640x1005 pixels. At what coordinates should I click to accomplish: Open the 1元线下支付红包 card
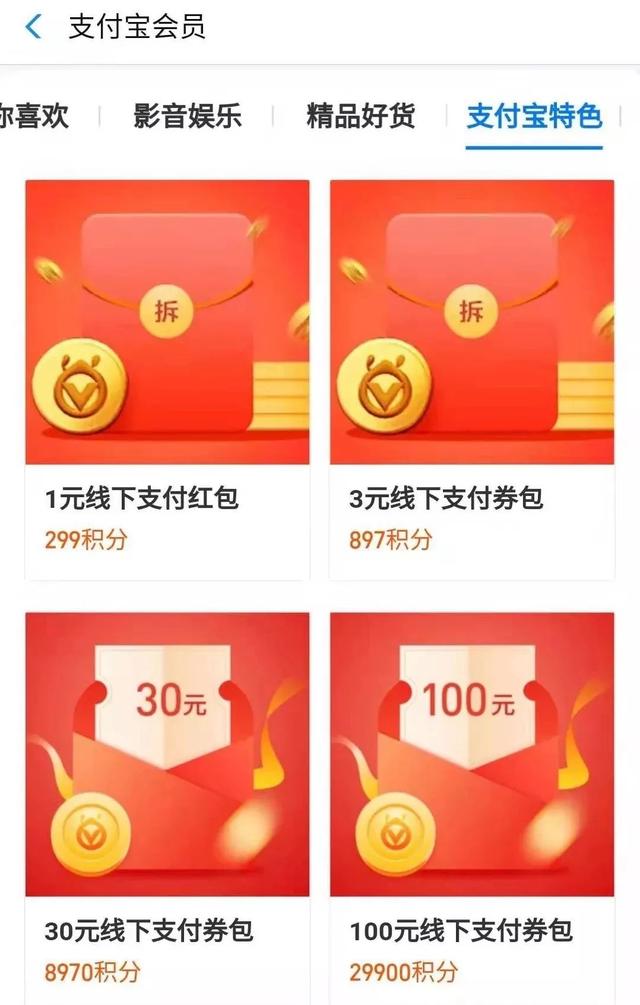coord(167,380)
